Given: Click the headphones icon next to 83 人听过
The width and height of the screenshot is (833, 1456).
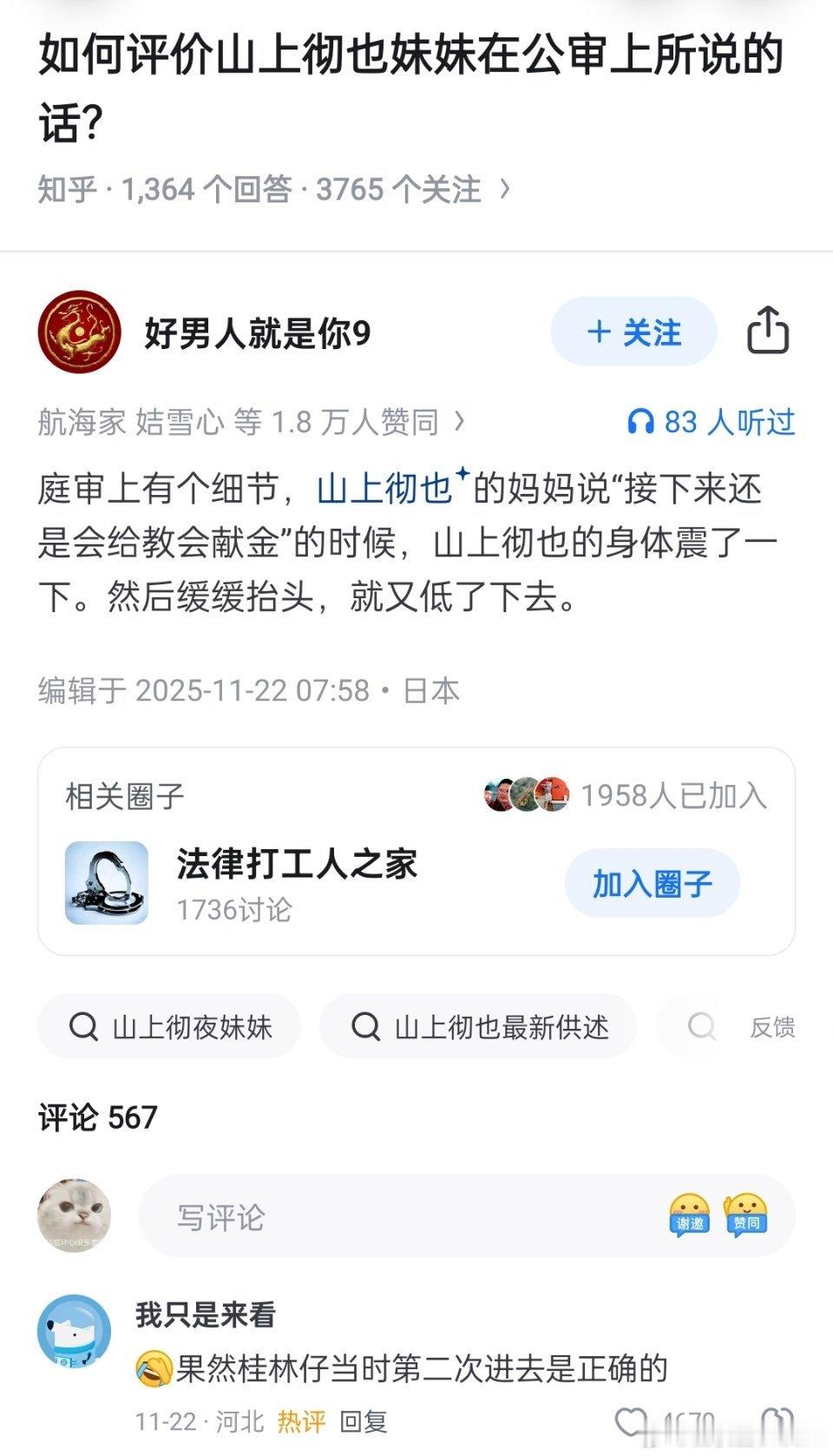Looking at the screenshot, I should pyautogui.click(x=642, y=423).
